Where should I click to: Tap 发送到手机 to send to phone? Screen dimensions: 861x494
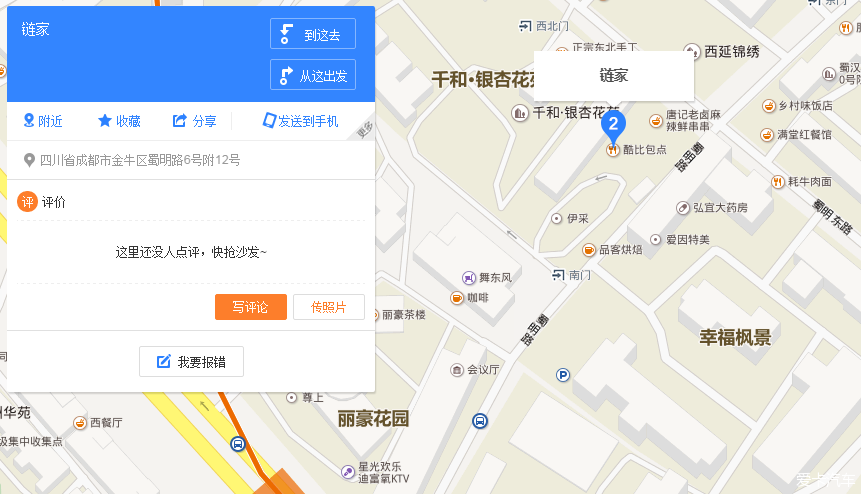click(300, 121)
